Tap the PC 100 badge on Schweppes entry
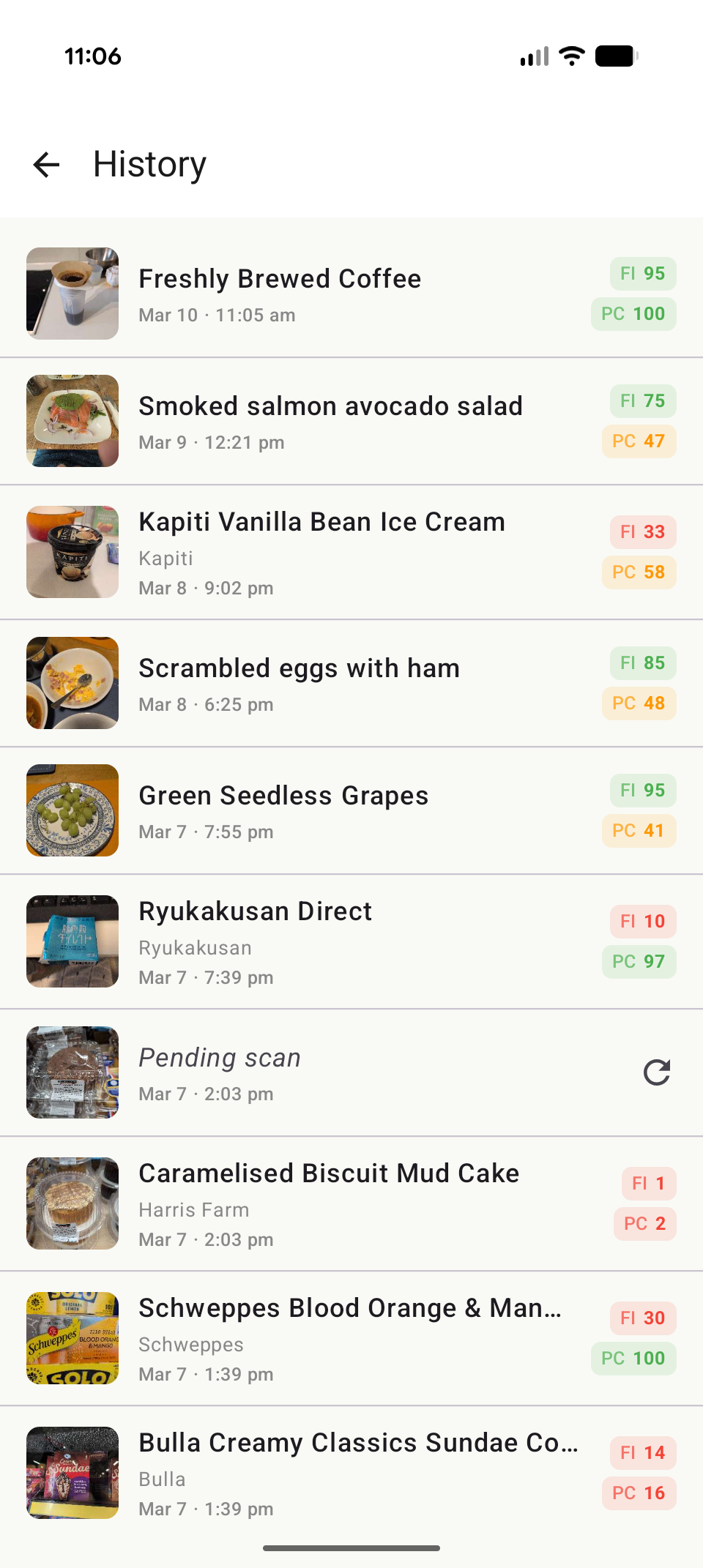 point(633,1359)
